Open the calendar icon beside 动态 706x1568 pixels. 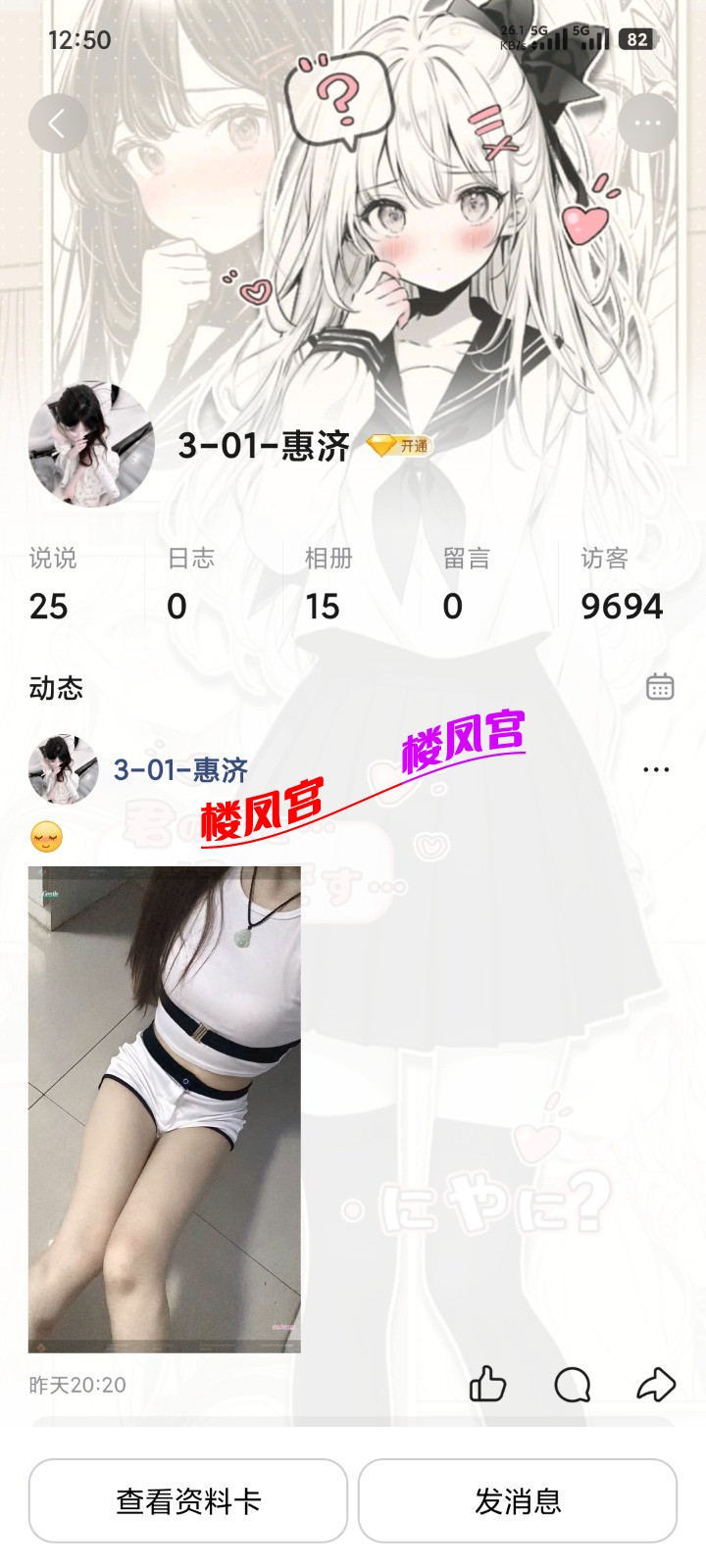point(660,687)
